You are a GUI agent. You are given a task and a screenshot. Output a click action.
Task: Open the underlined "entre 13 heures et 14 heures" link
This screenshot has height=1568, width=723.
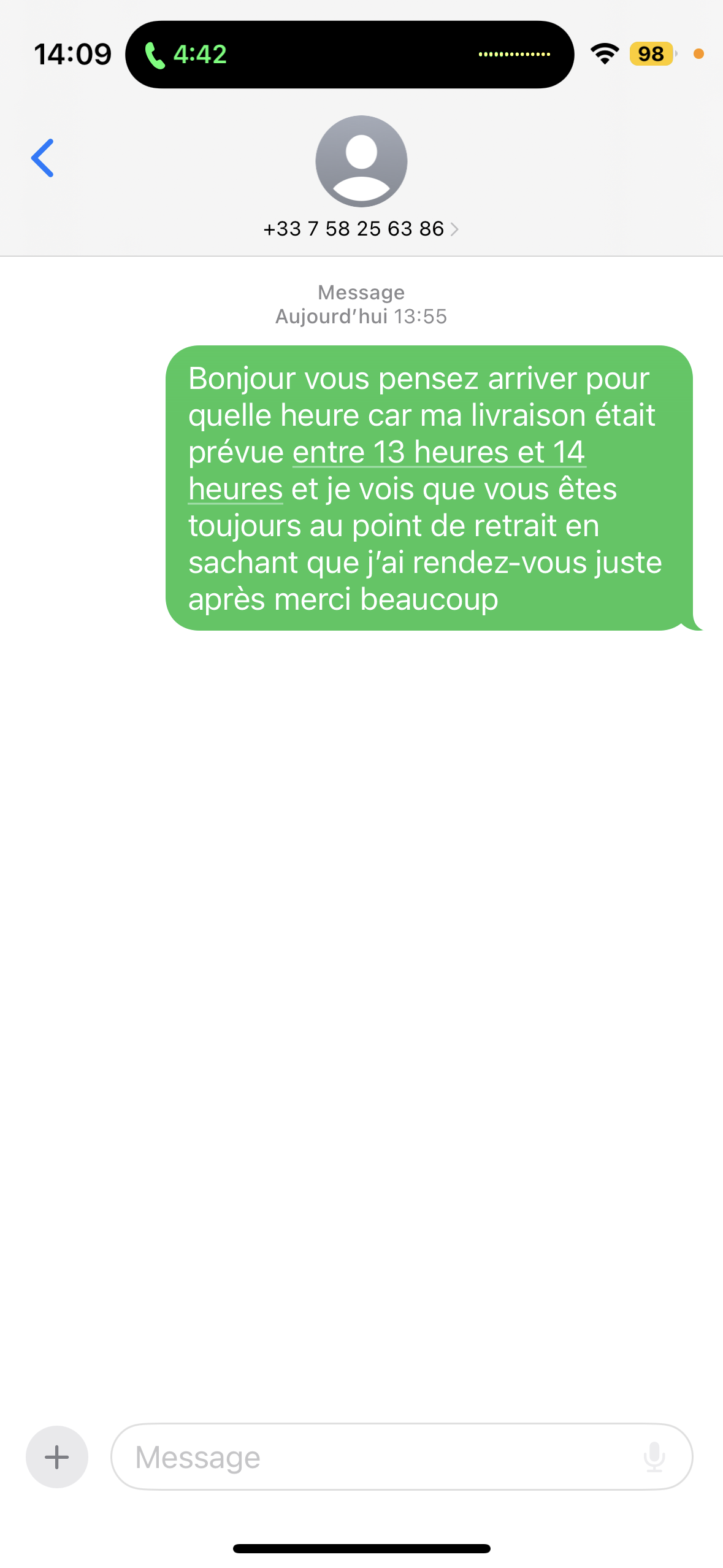point(438,453)
